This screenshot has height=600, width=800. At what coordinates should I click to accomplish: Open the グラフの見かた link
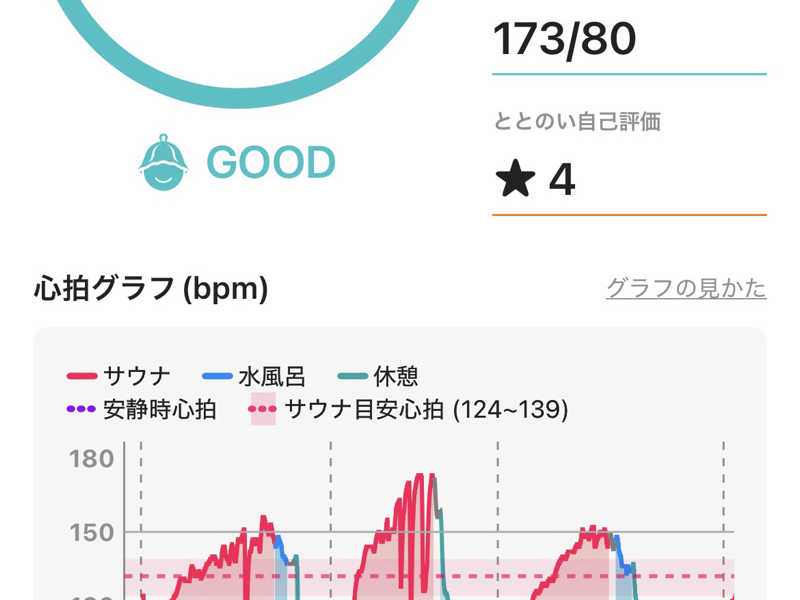pyautogui.click(x=686, y=288)
